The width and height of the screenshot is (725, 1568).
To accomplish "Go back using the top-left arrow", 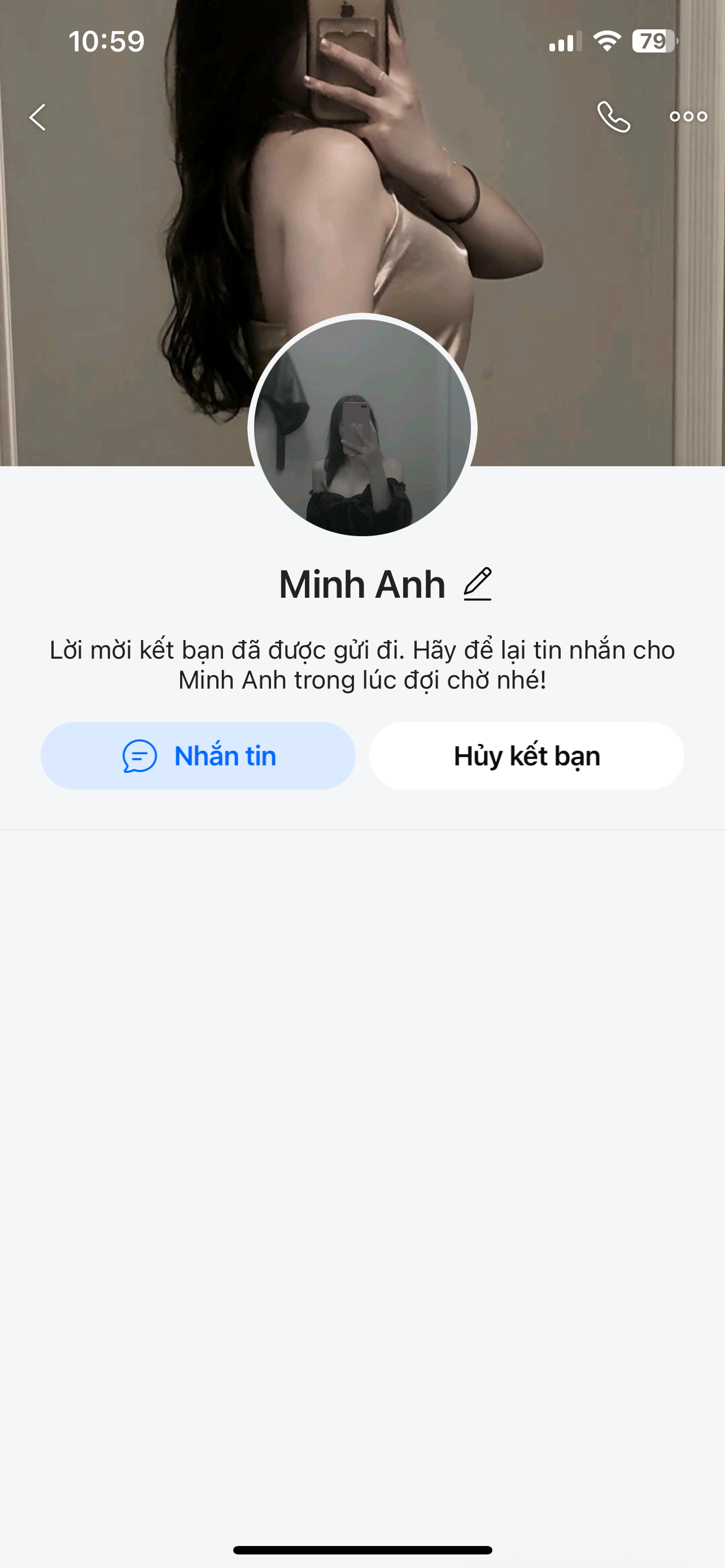I will pos(38,117).
